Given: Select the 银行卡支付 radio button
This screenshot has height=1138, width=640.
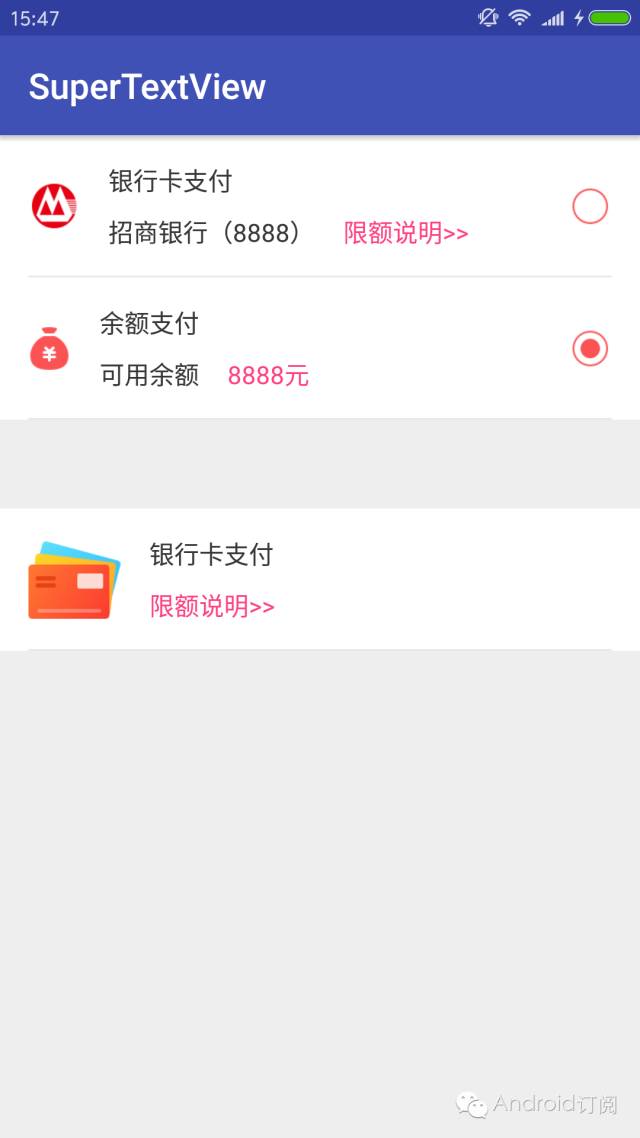Looking at the screenshot, I should (x=589, y=206).
